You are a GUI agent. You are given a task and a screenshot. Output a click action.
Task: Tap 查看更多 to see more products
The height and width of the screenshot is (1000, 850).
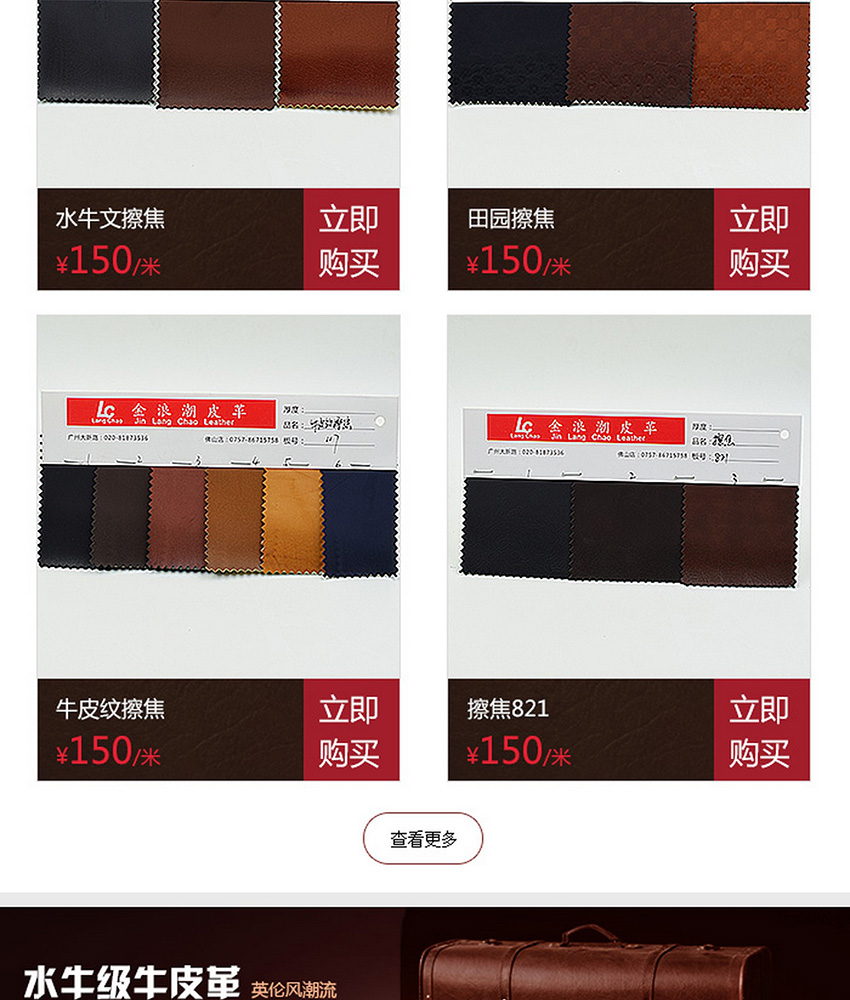(x=423, y=839)
